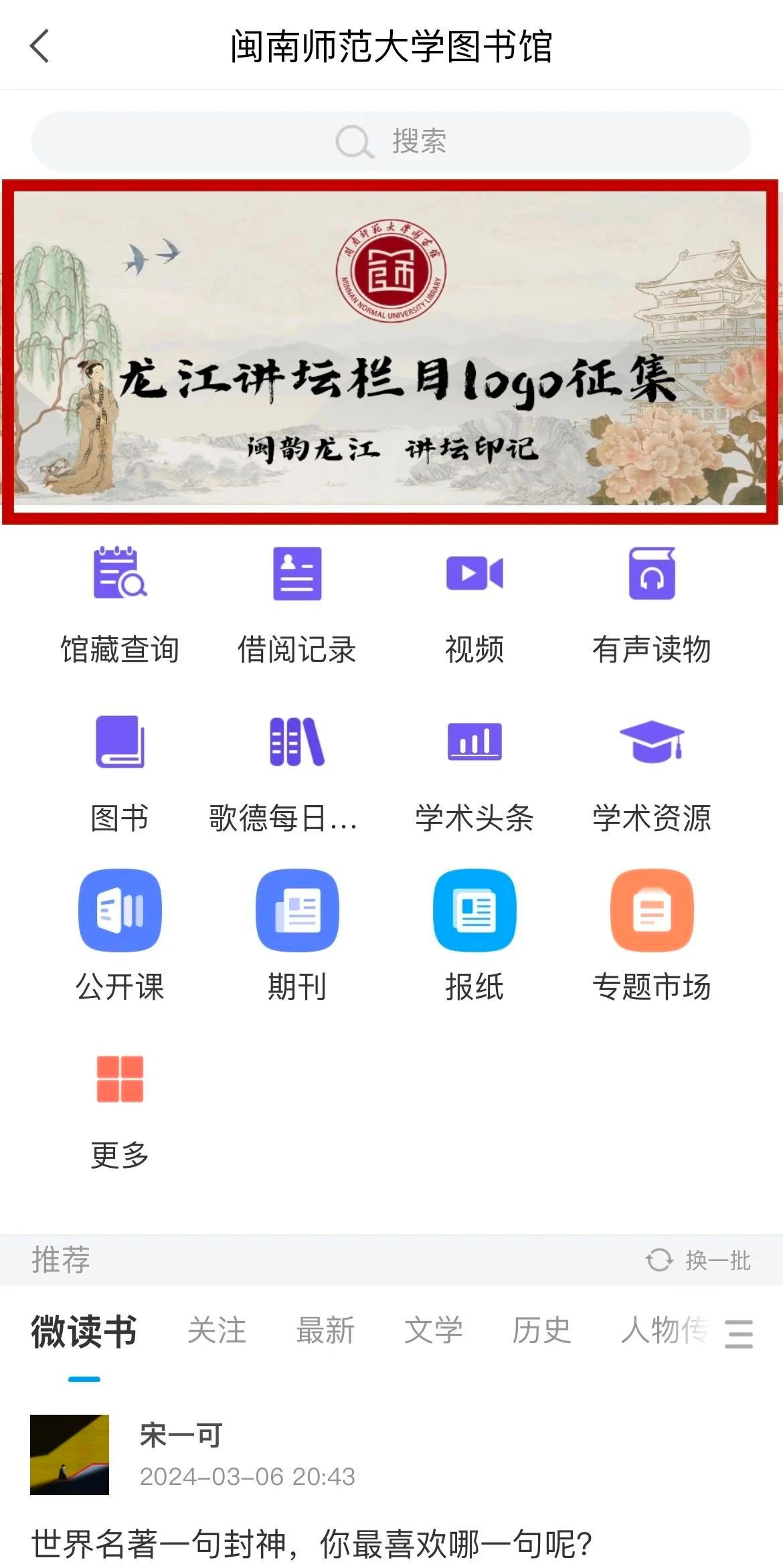Refresh recommendations with 换一批
Viewport: 783px width, 1568px height.
(x=699, y=1260)
